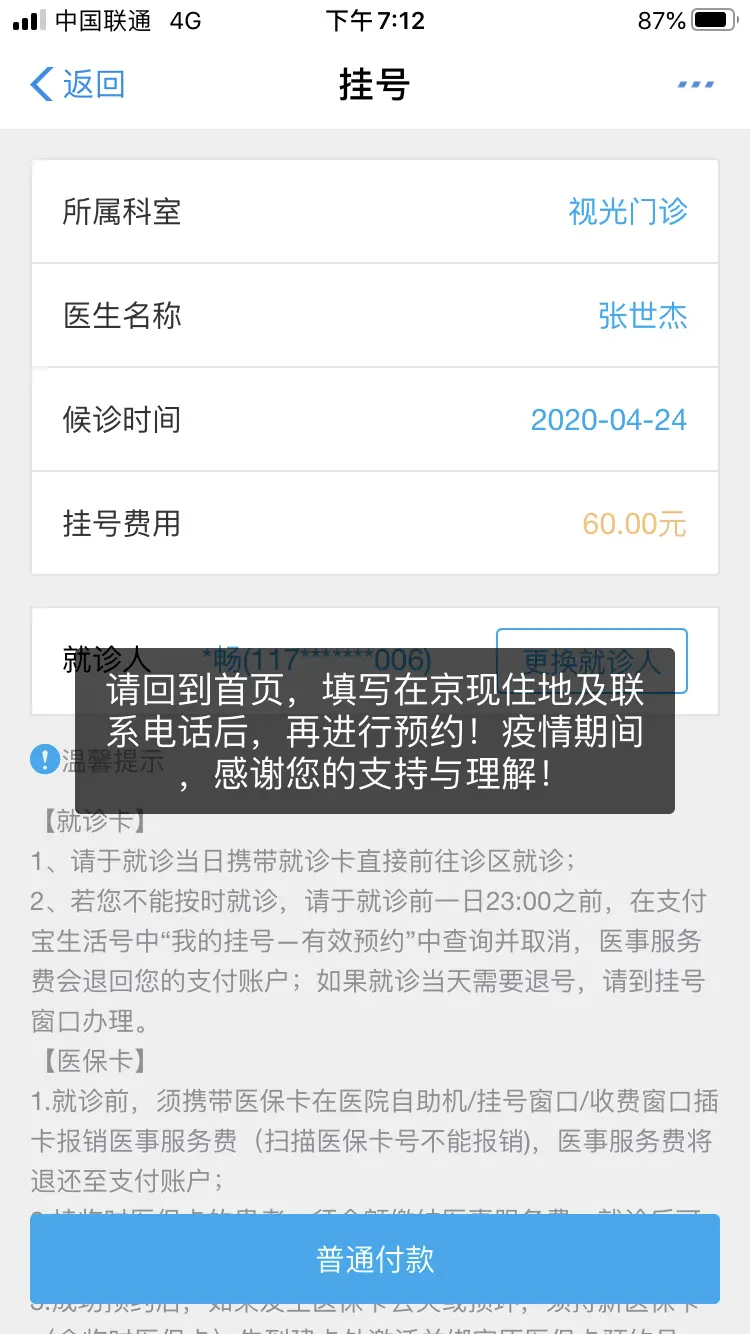This screenshot has height=1334, width=750.
Task: Open the three-dot overflow menu
Action: (x=695, y=84)
